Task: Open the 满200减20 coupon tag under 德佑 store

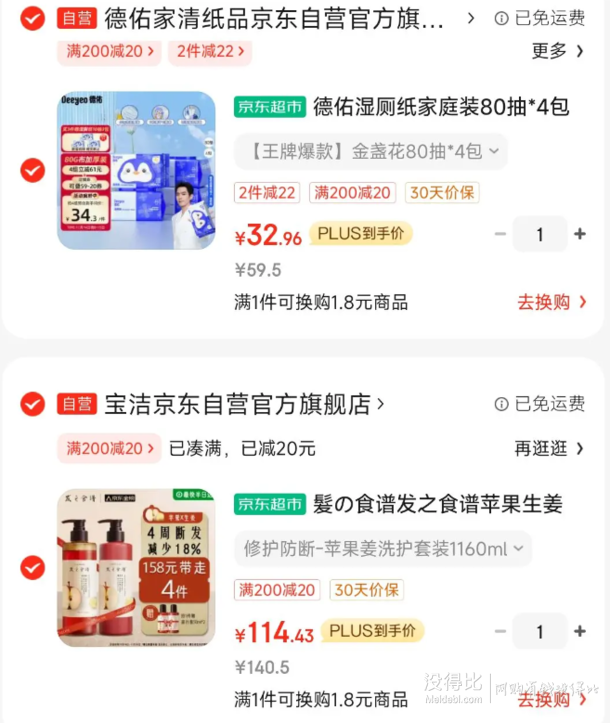Action: [105, 51]
